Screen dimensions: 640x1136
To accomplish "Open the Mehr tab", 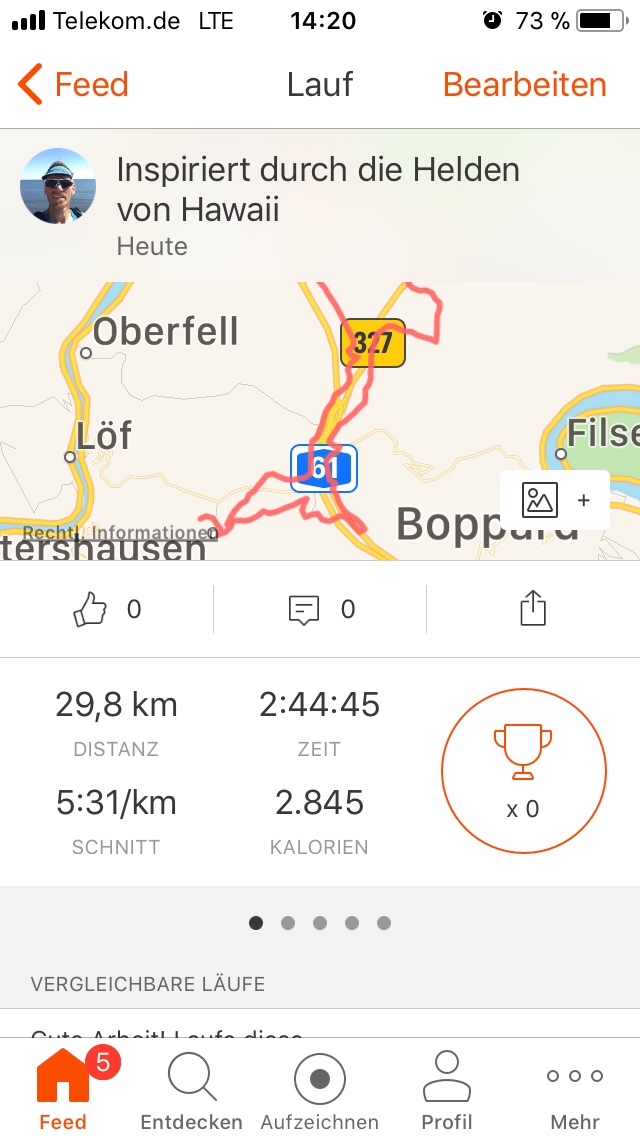I will click(x=575, y=1090).
